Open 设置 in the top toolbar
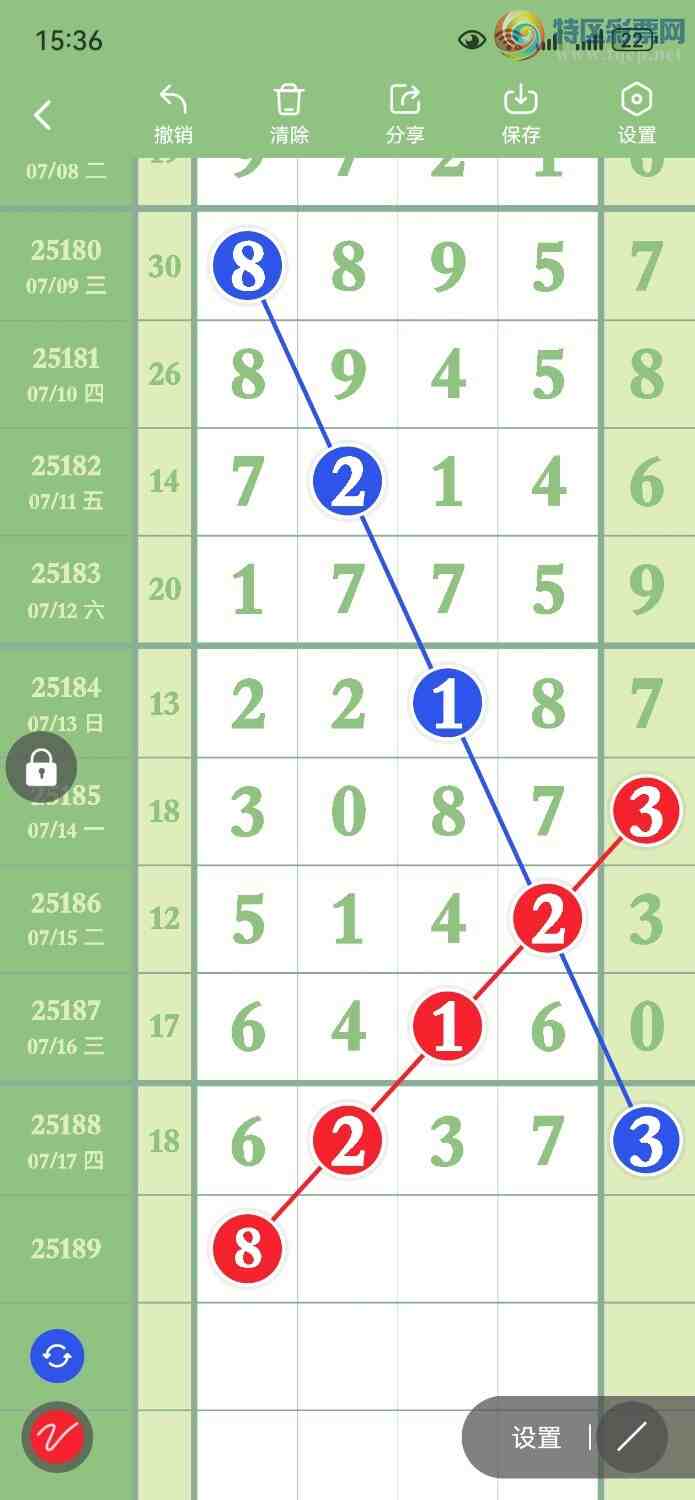The width and height of the screenshot is (695, 1500). [637, 115]
